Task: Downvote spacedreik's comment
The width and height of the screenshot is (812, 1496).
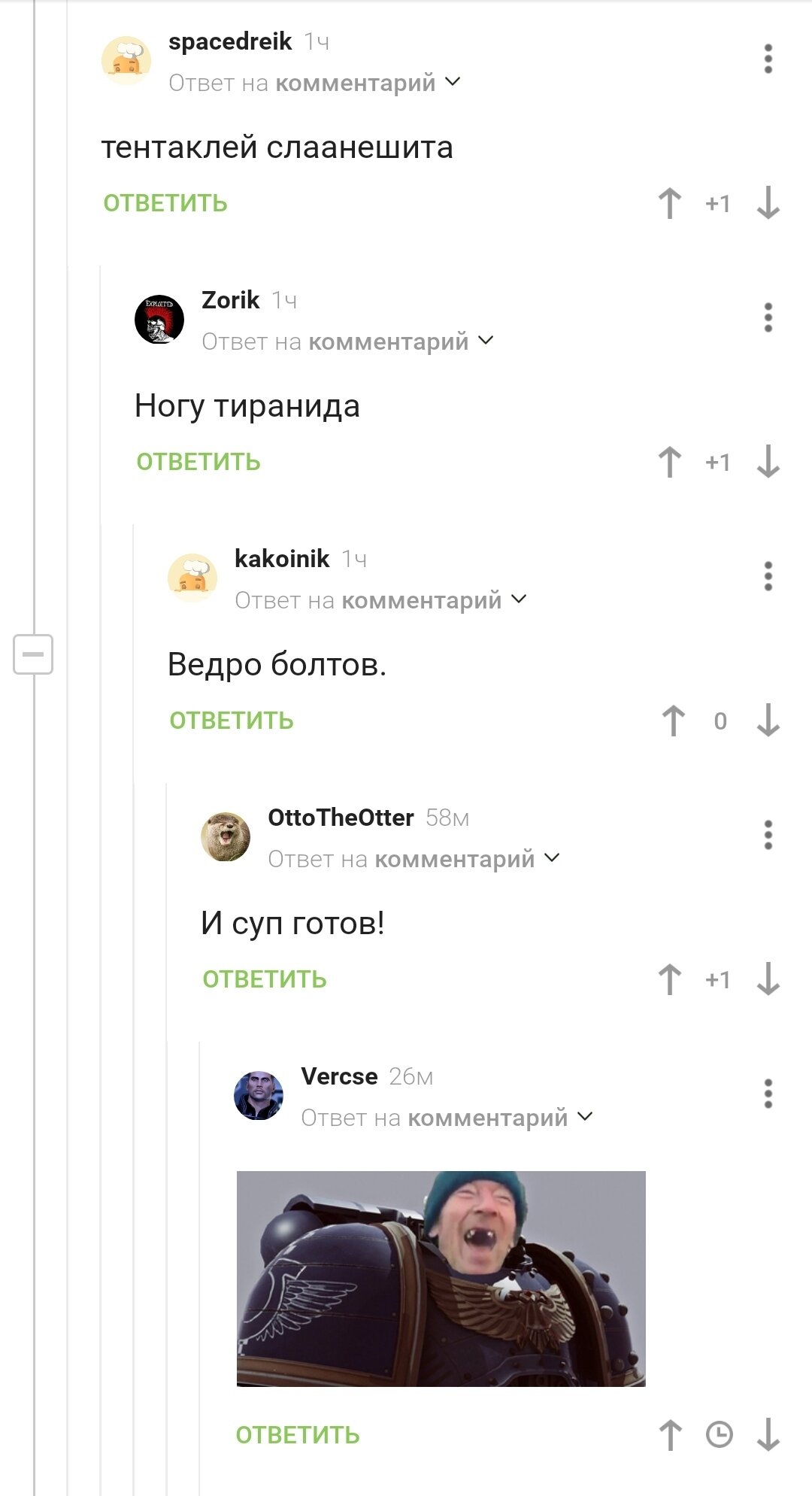Action: click(768, 203)
